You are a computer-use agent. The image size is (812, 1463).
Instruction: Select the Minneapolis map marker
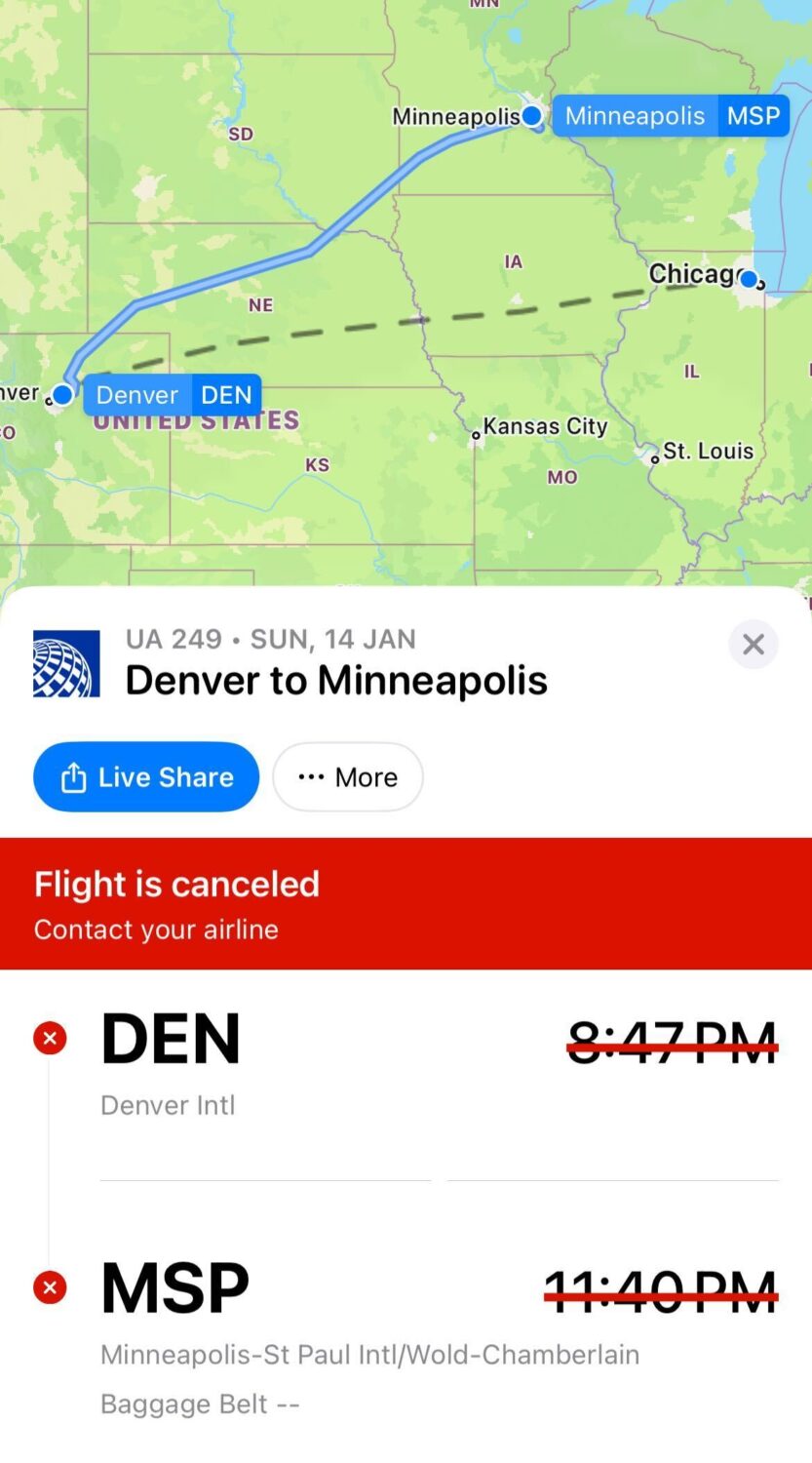pyautogui.click(x=531, y=115)
